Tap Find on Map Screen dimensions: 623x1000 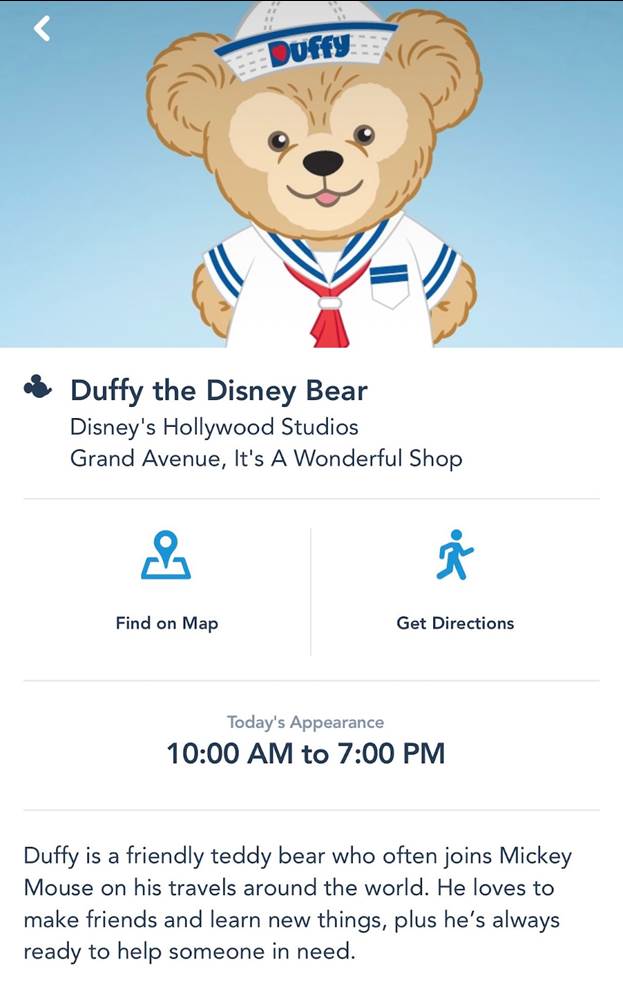[x=166, y=585]
